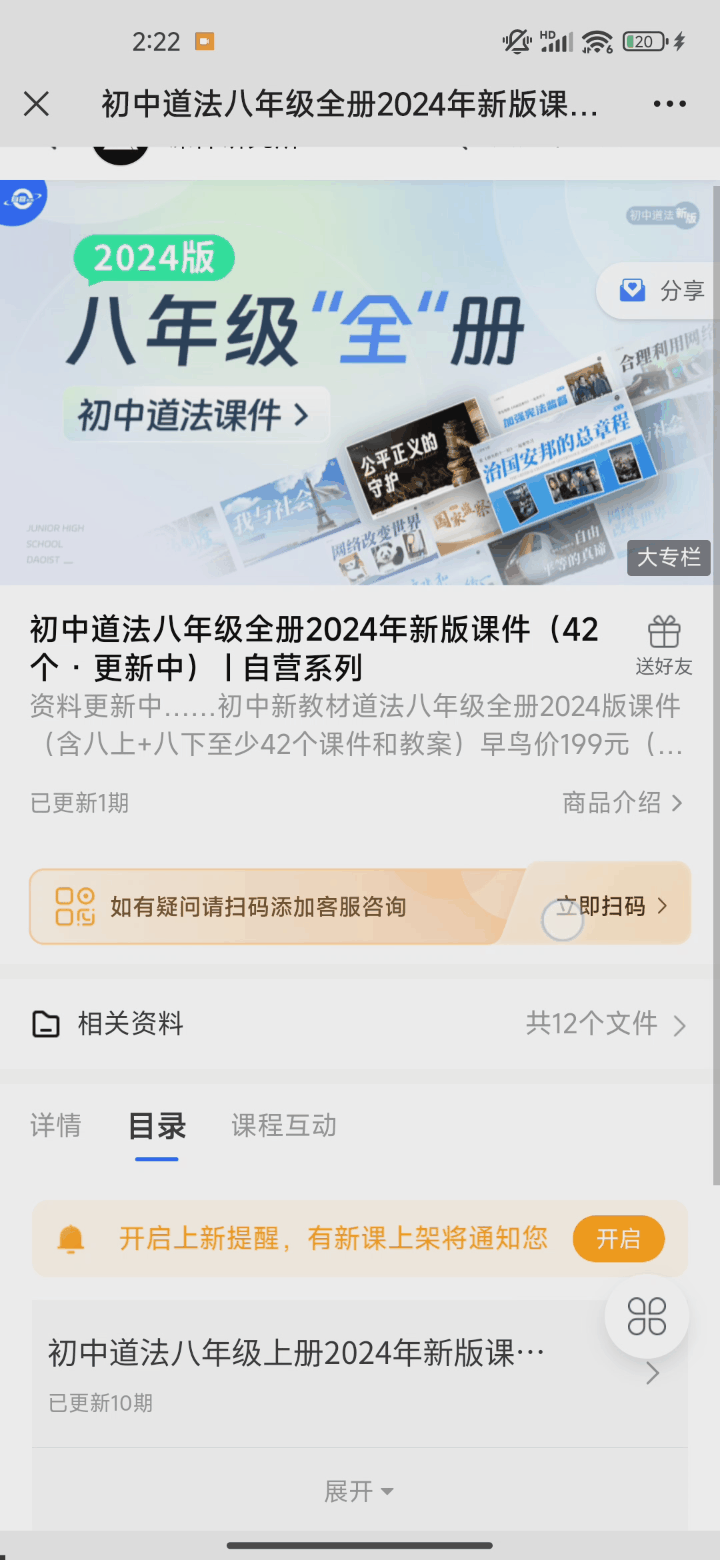Switch to the 详情 tab

point(55,1126)
